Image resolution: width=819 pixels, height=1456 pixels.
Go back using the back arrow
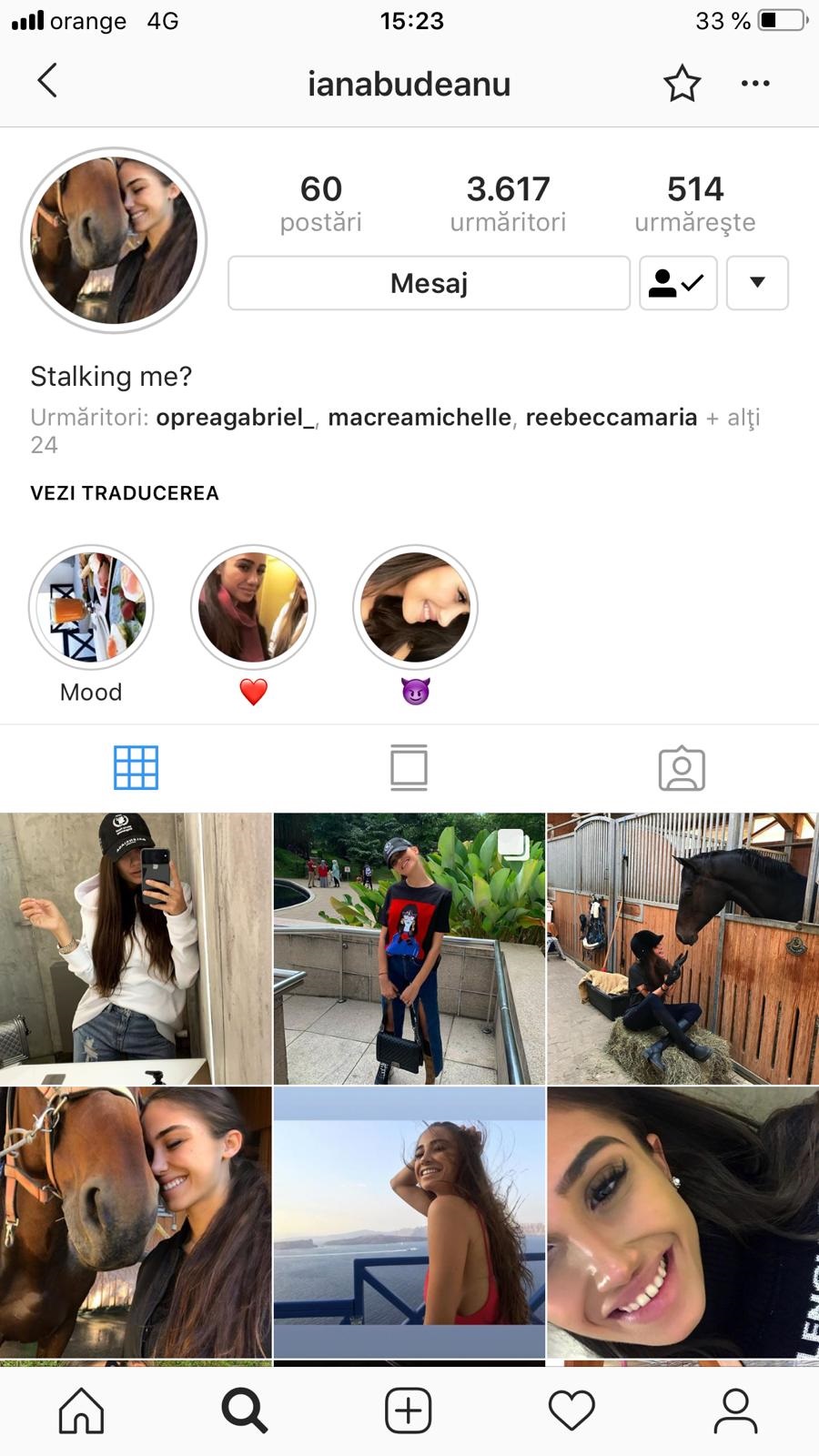[x=47, y=81]
